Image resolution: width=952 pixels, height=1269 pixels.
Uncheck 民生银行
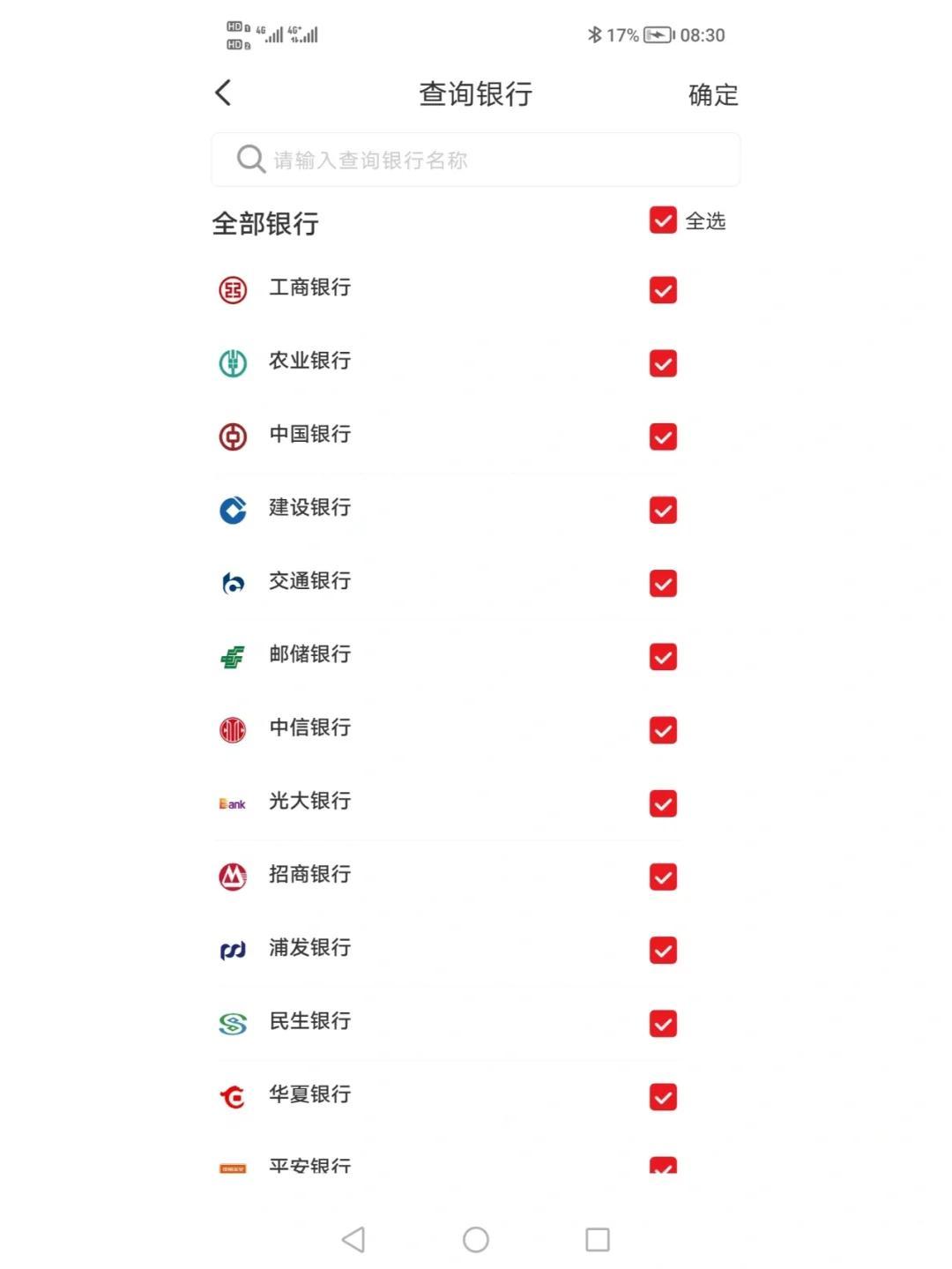[x=663, y=1022]
